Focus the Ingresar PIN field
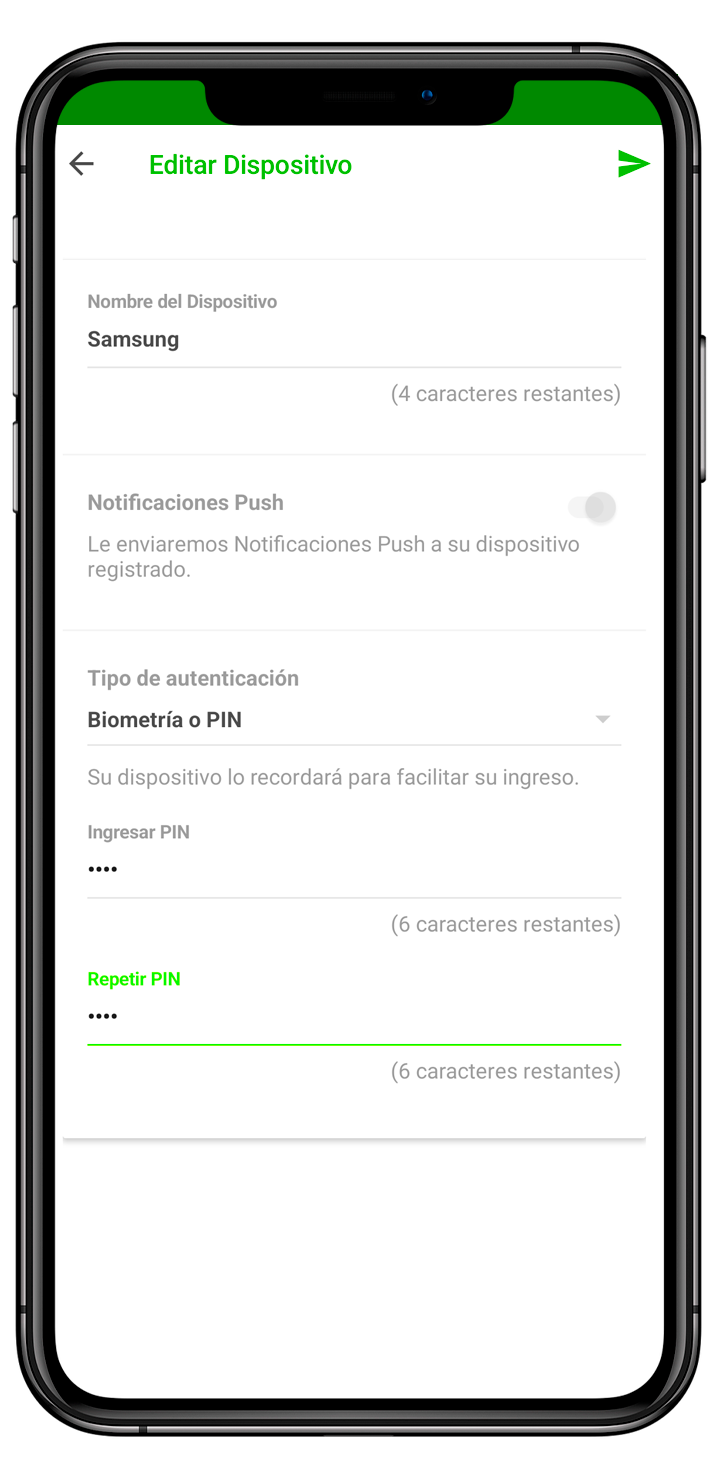 (353, 869)
